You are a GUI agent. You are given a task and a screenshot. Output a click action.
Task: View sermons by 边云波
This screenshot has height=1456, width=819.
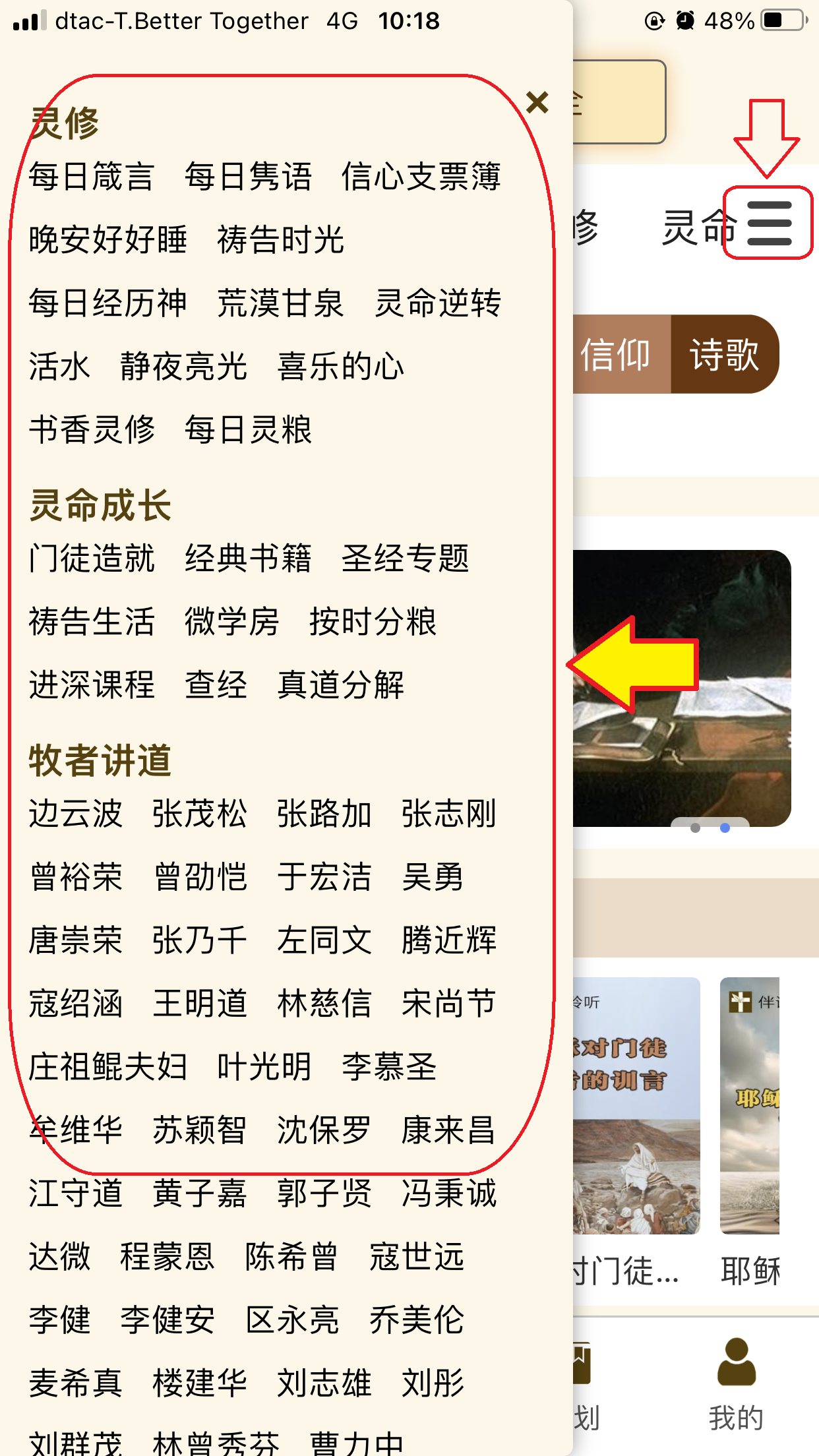click(75, 814)
